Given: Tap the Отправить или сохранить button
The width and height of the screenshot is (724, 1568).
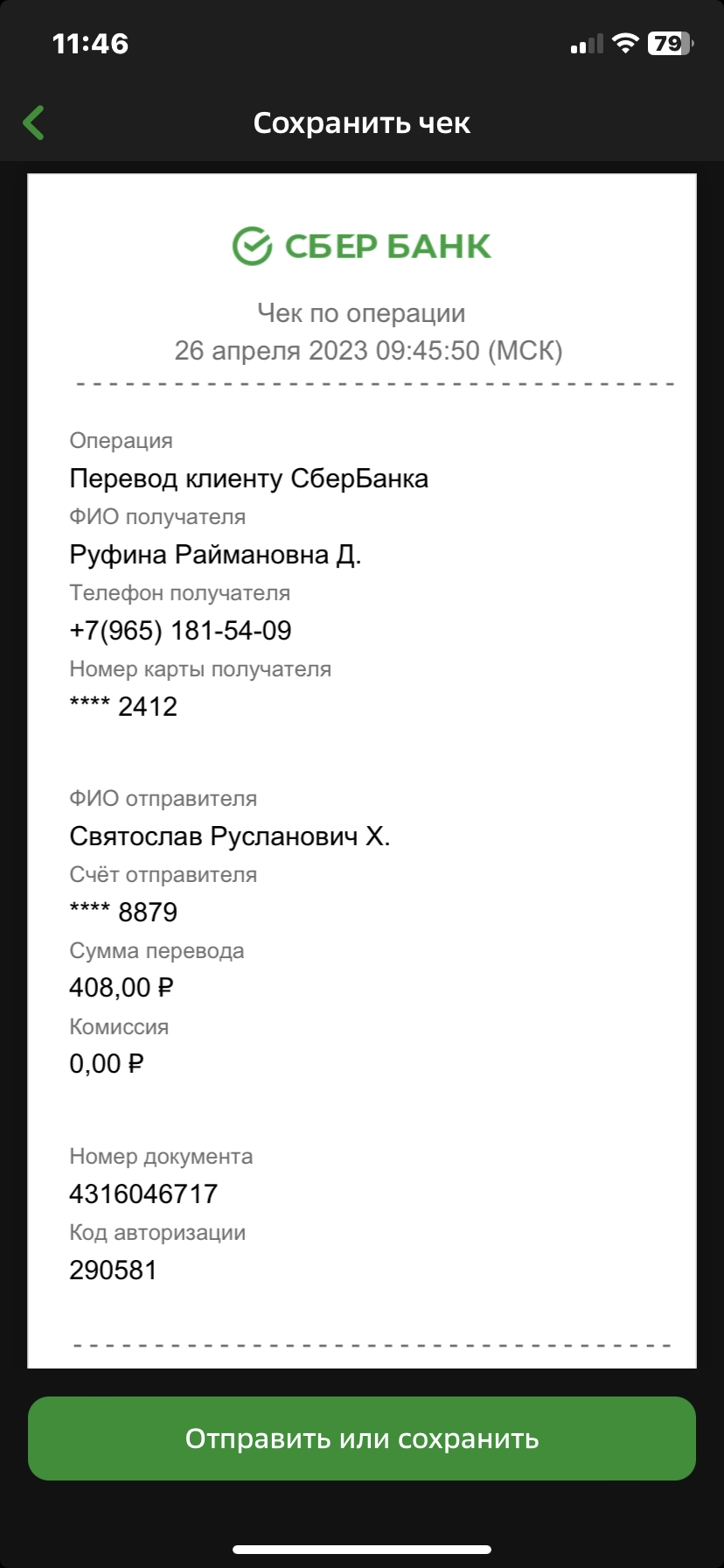Looking at the screenshot, I should point(362,1438).
